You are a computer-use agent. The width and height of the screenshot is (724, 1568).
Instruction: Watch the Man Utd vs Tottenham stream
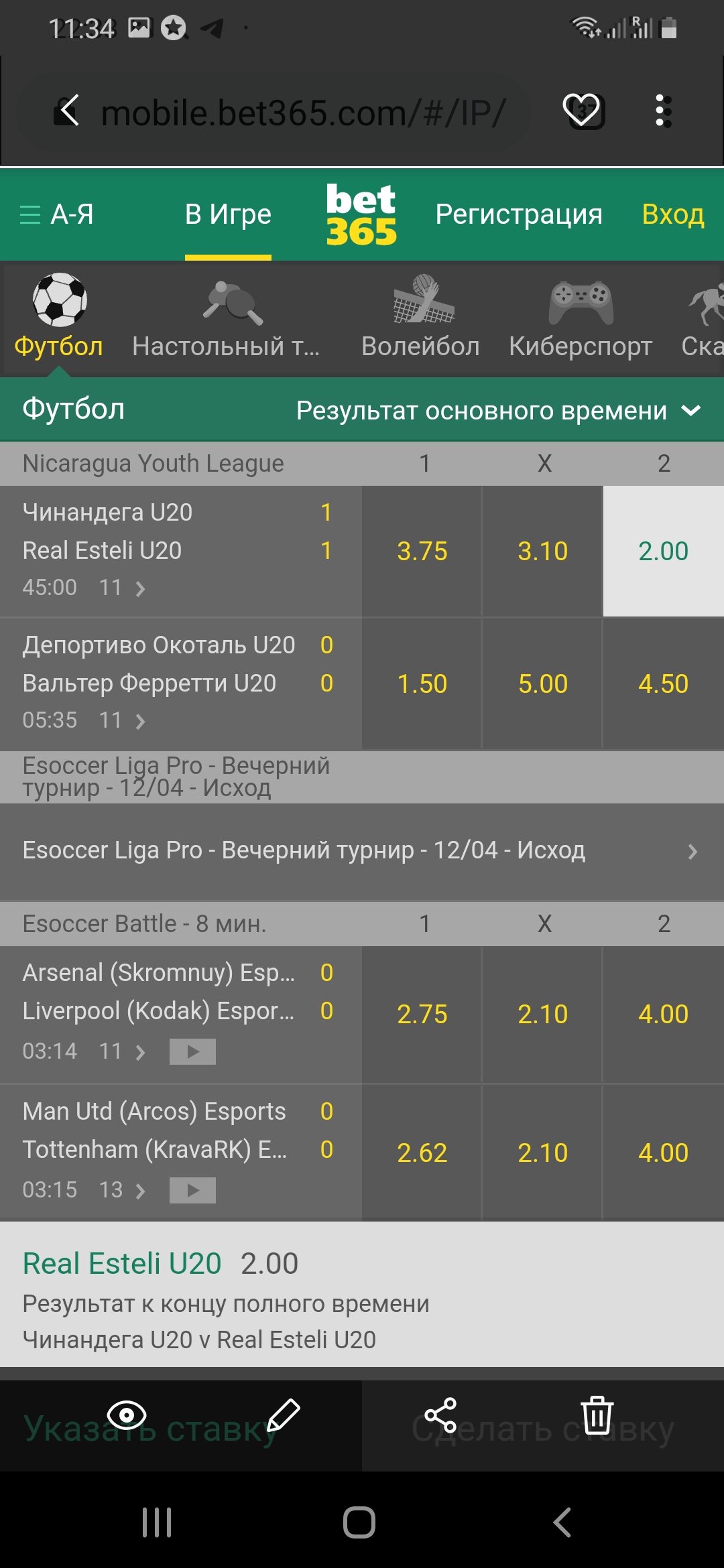click(192, 1190)
